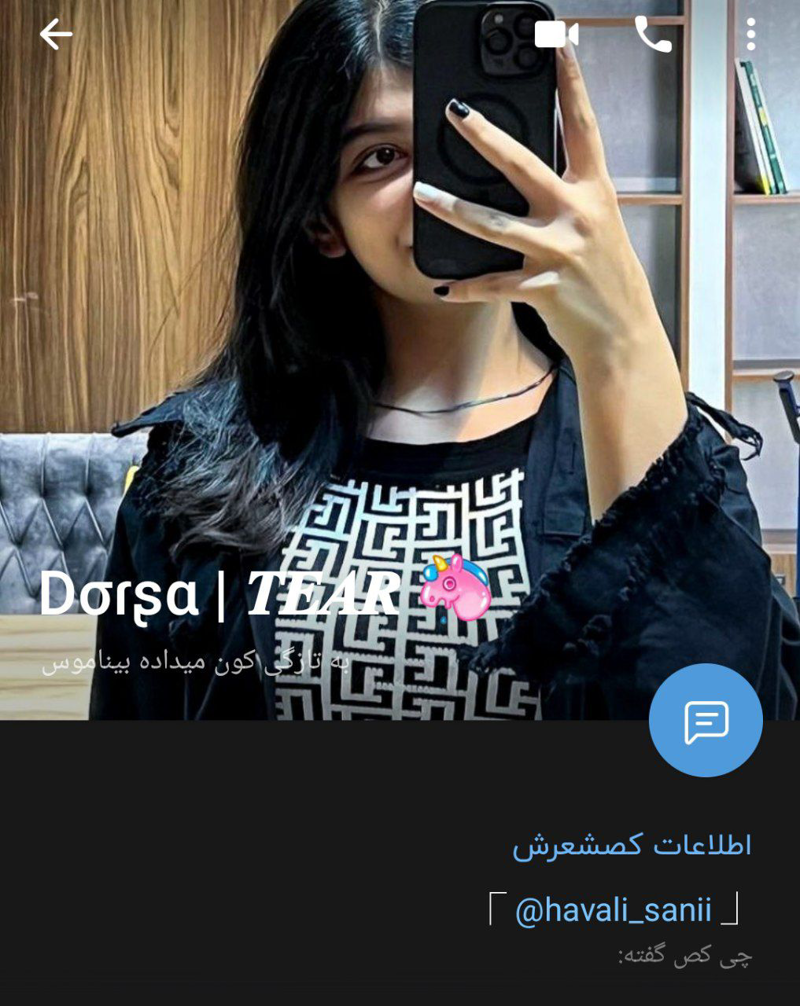This screenshot has width=800, height=1006.
Task: Open the @havali_sanii username link
Action: [613, 910]
